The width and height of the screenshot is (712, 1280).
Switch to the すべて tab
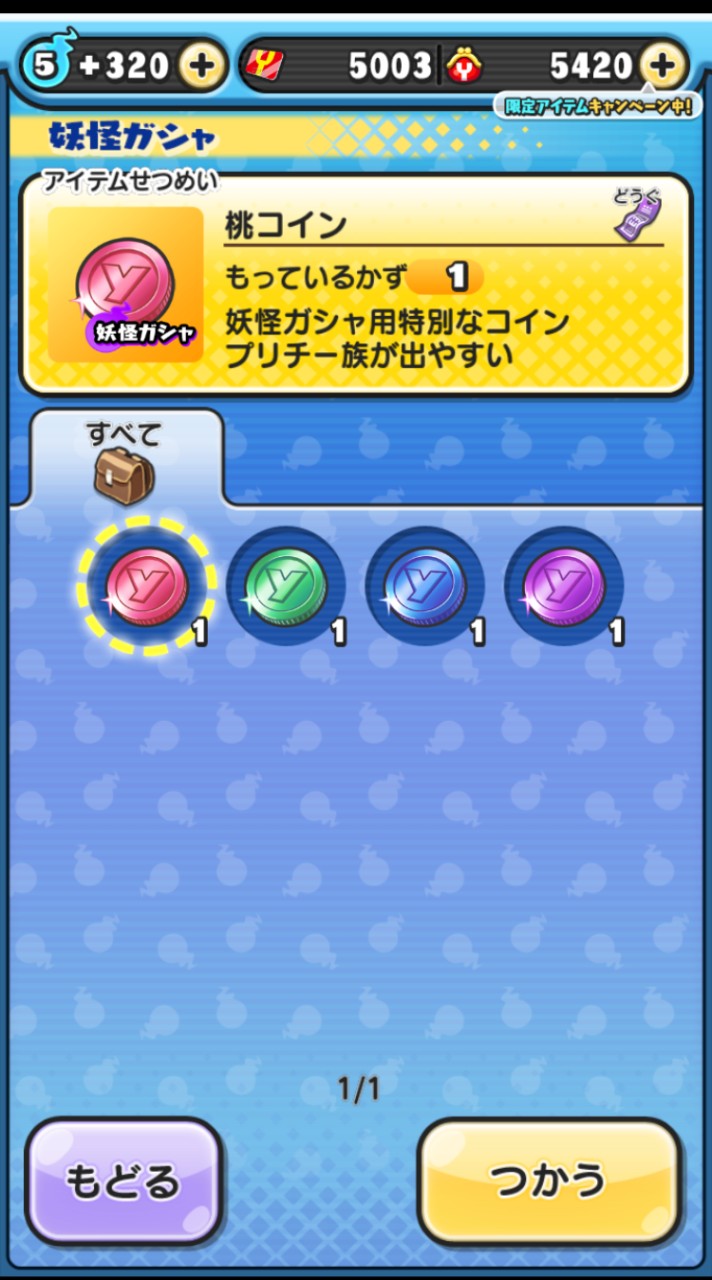125,459
